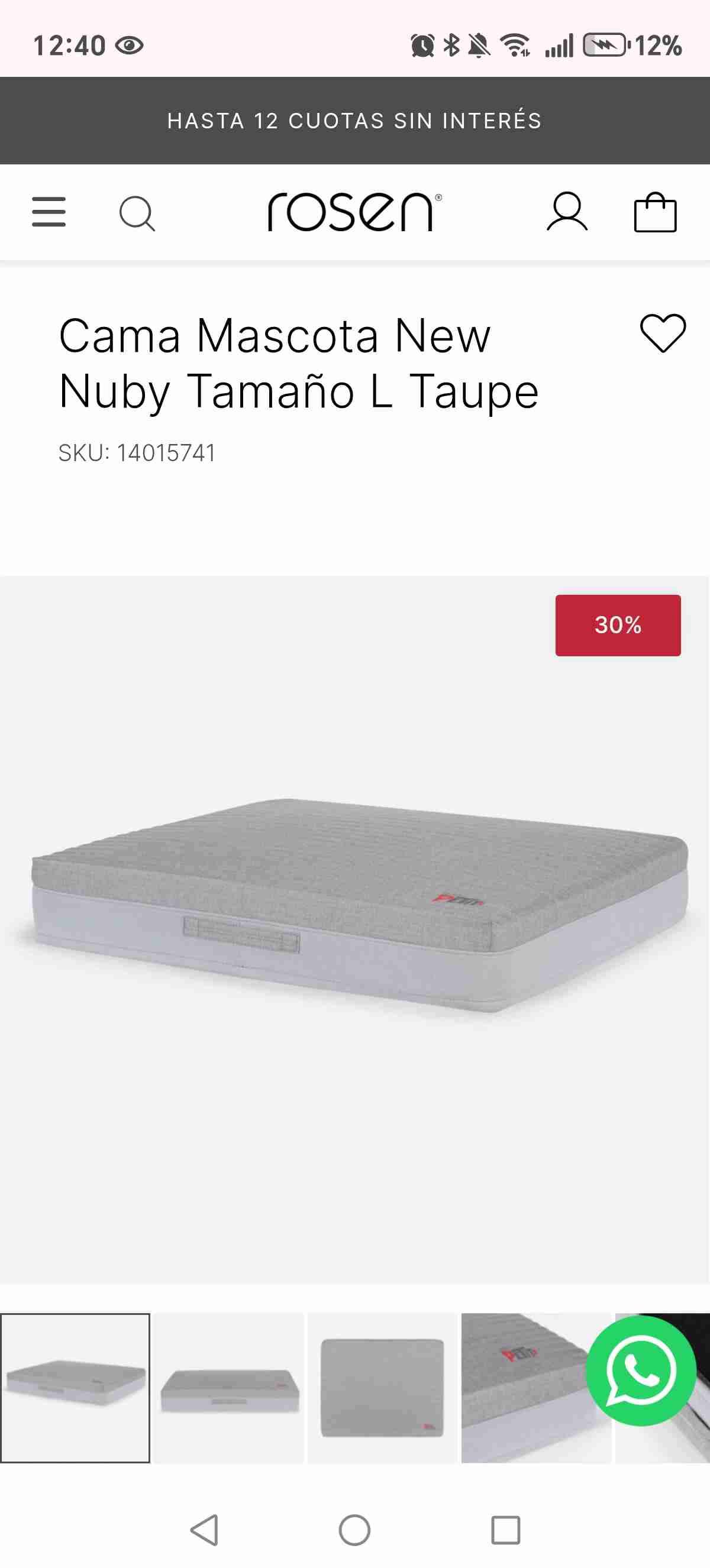Open the shopping bag
Viewport: 710px width, 1568px height.
(655, 212)
